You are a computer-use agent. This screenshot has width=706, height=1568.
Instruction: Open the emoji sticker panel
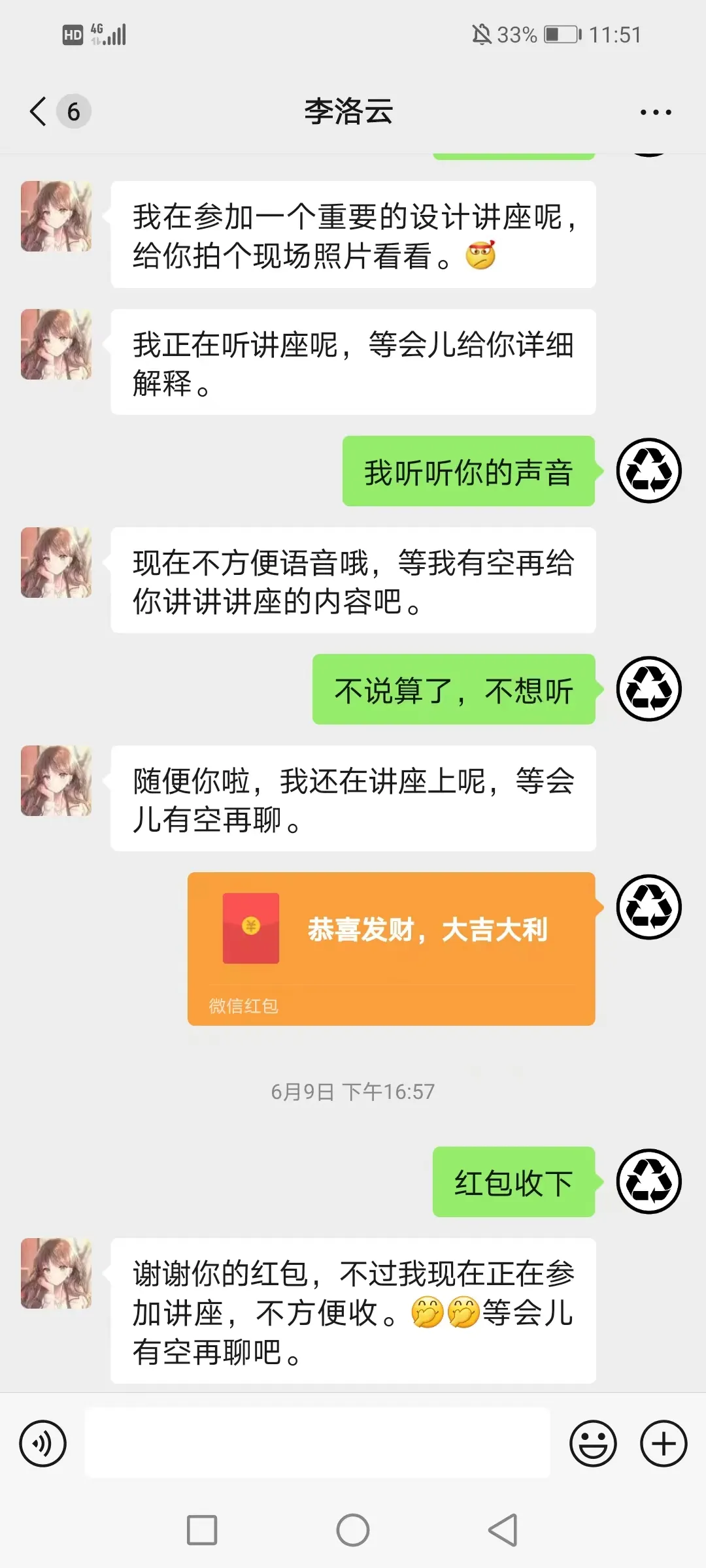[593, 1443]
